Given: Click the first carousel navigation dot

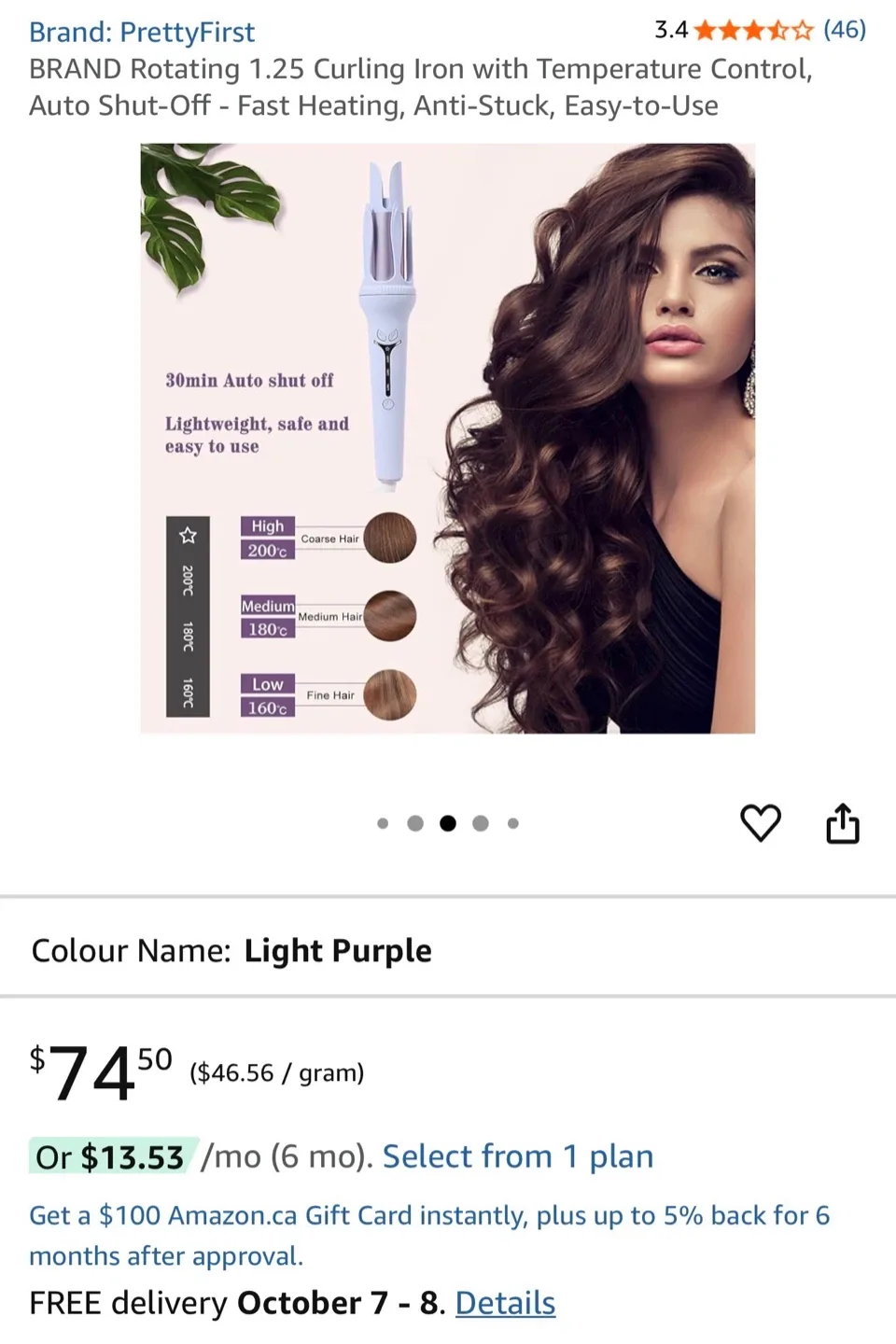Looking at the screenshot, I should (383, 822).
